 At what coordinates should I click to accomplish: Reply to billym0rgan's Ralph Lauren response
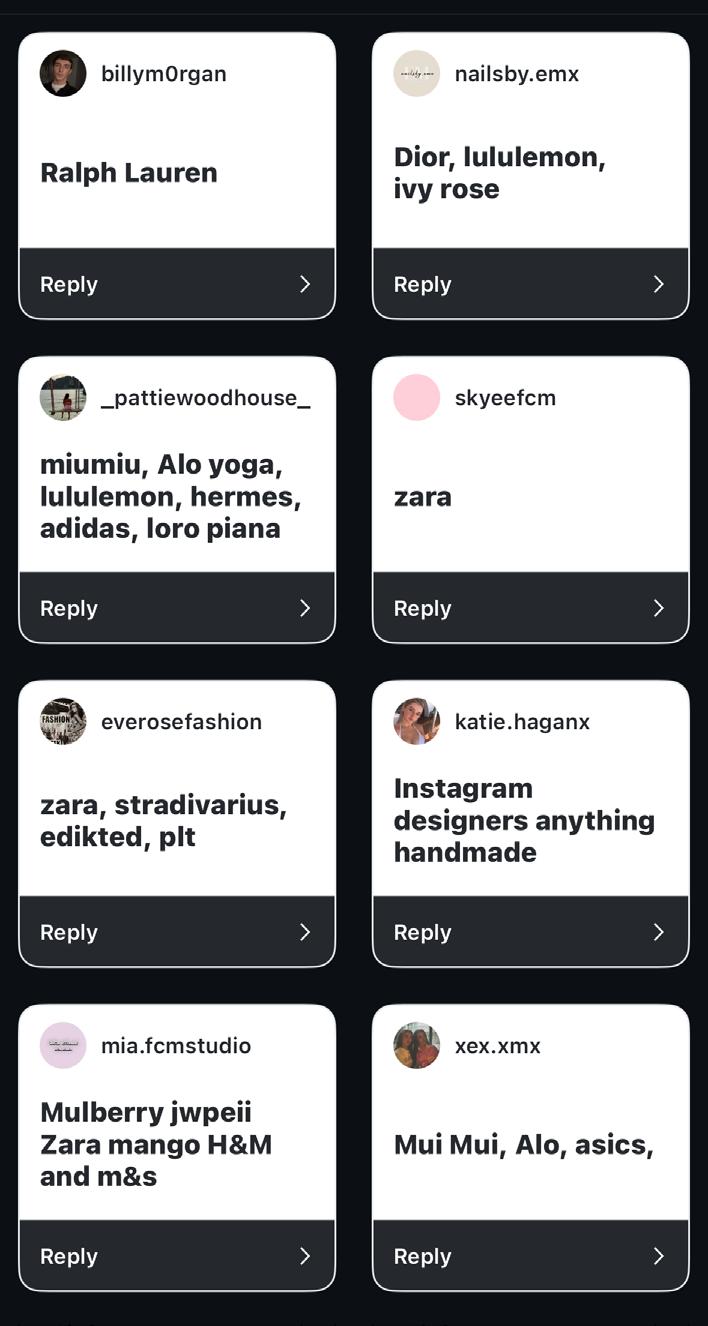177,284
